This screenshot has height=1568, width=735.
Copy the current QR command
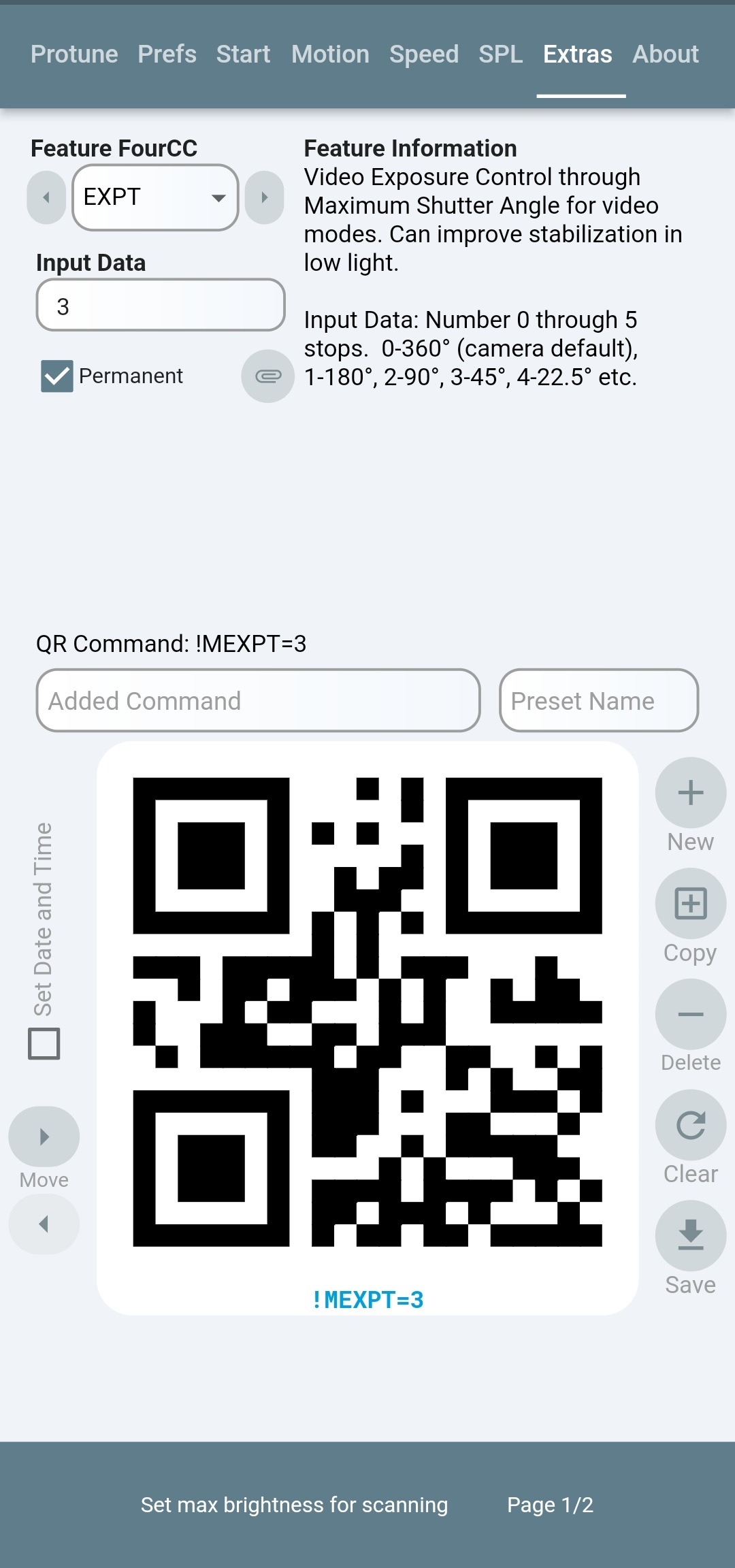690,904
